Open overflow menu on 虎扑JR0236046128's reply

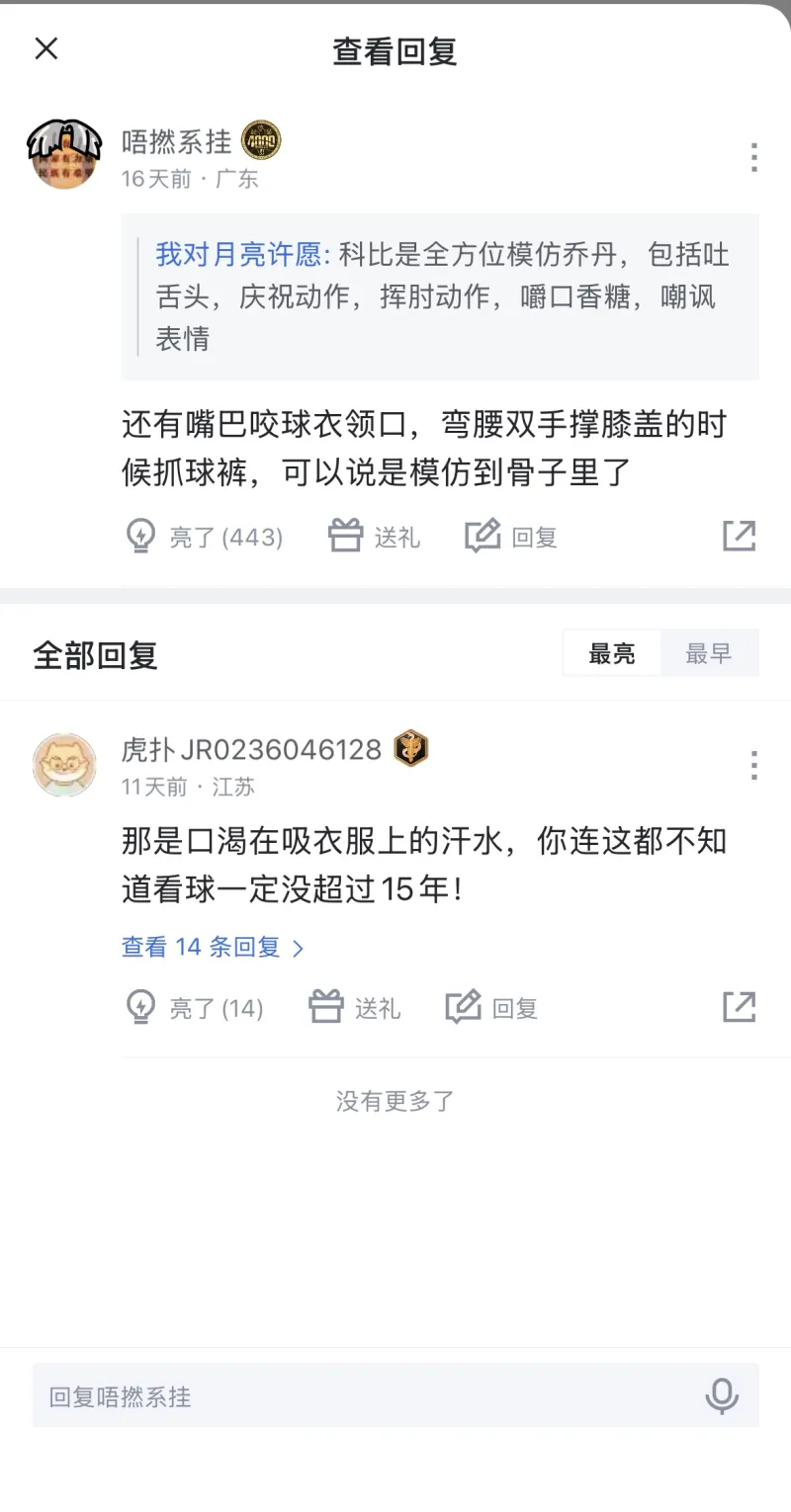(x=753, y=765)
